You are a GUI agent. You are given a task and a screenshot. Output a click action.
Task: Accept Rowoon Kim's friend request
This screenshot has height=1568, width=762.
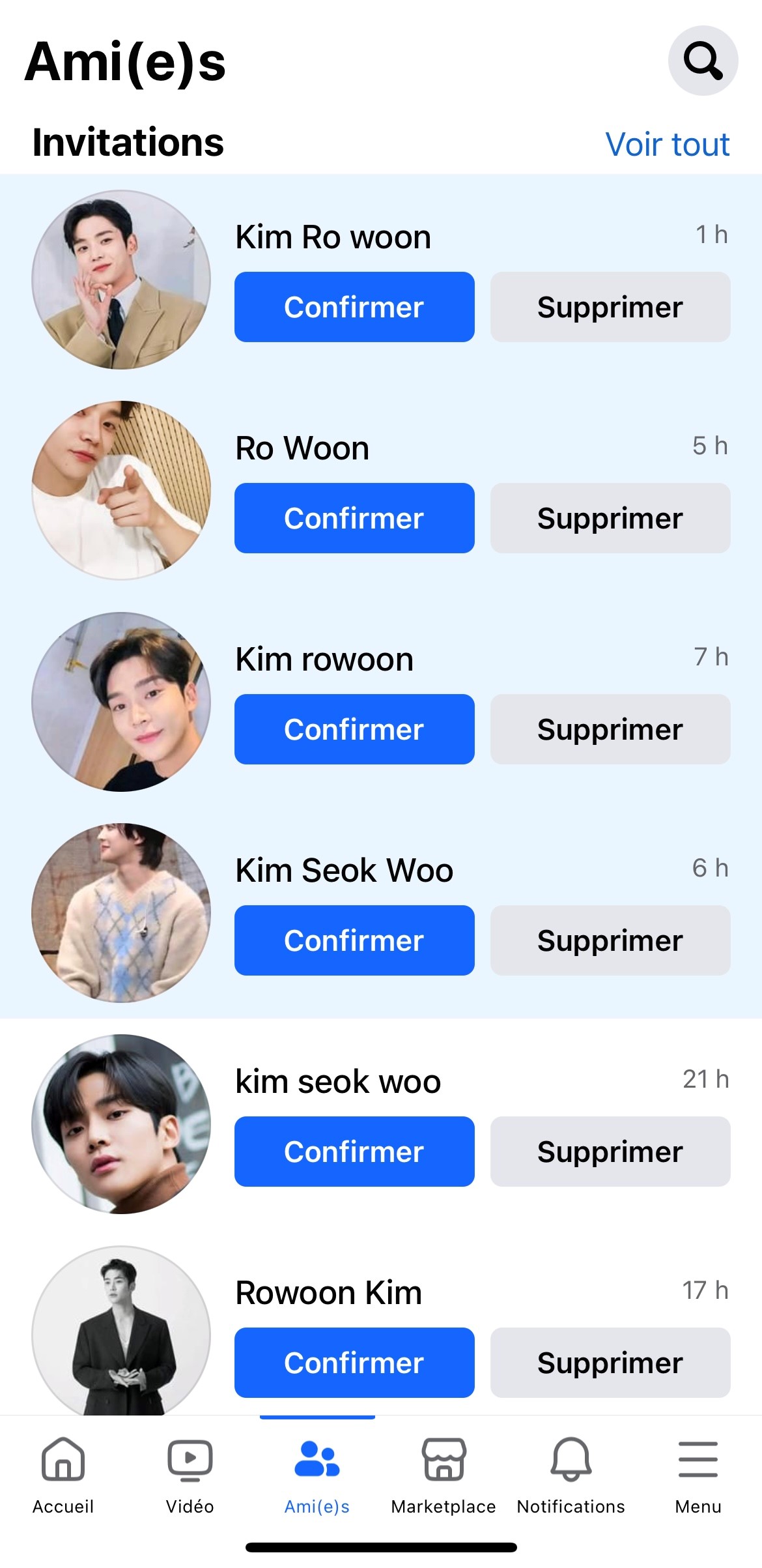tap(354, 1363)
